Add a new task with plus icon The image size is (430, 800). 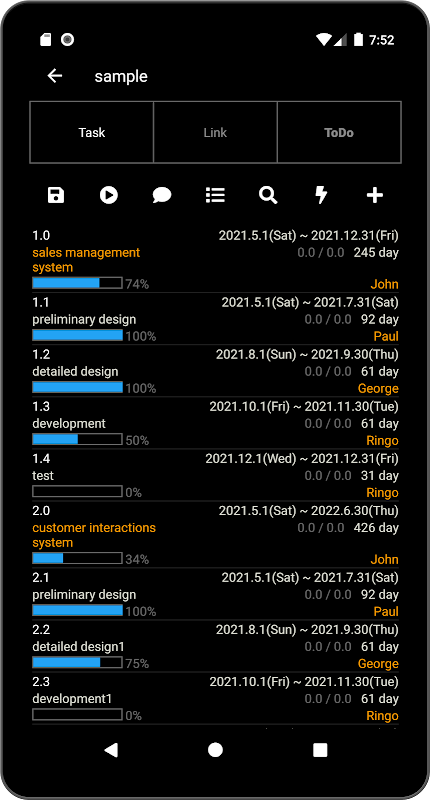click(375, 195)
